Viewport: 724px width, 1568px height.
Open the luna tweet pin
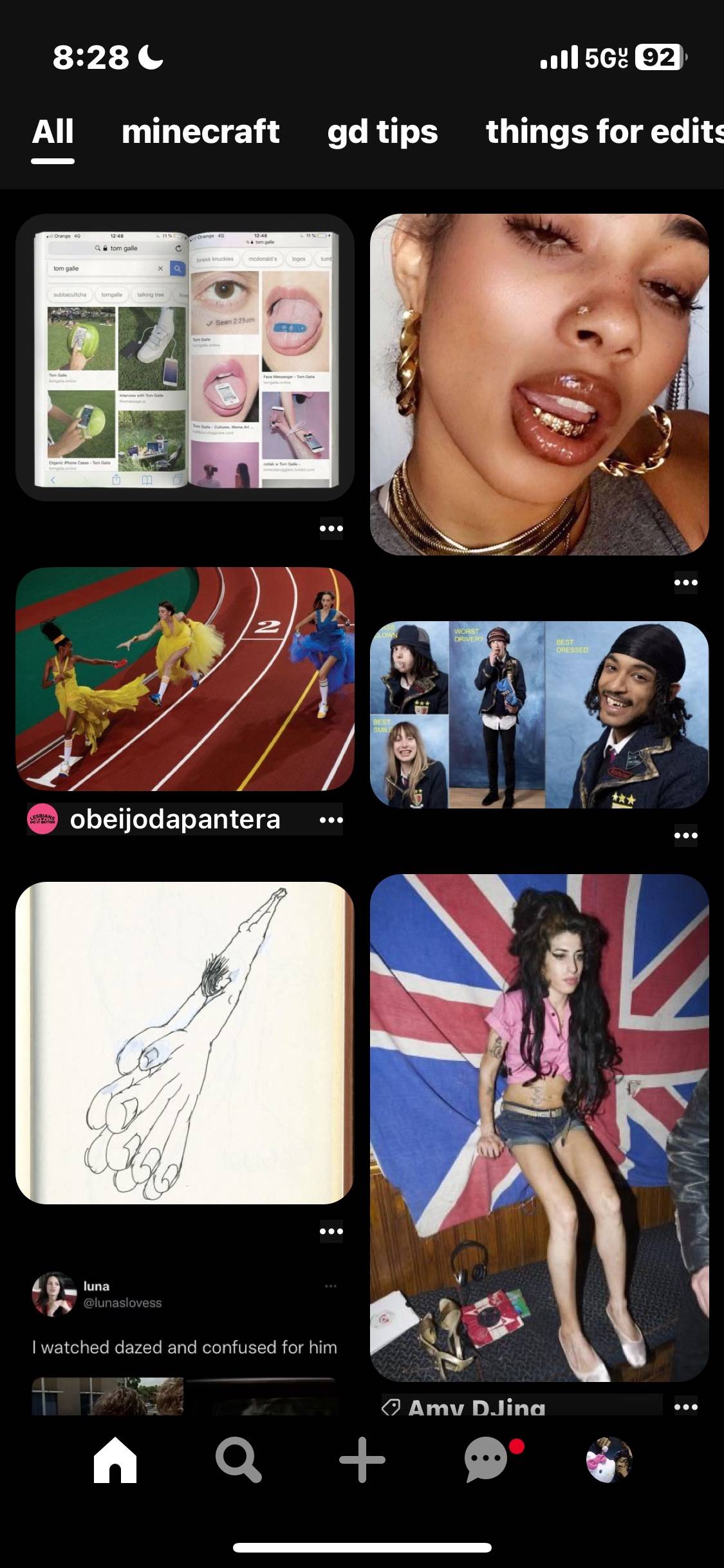185,1339
